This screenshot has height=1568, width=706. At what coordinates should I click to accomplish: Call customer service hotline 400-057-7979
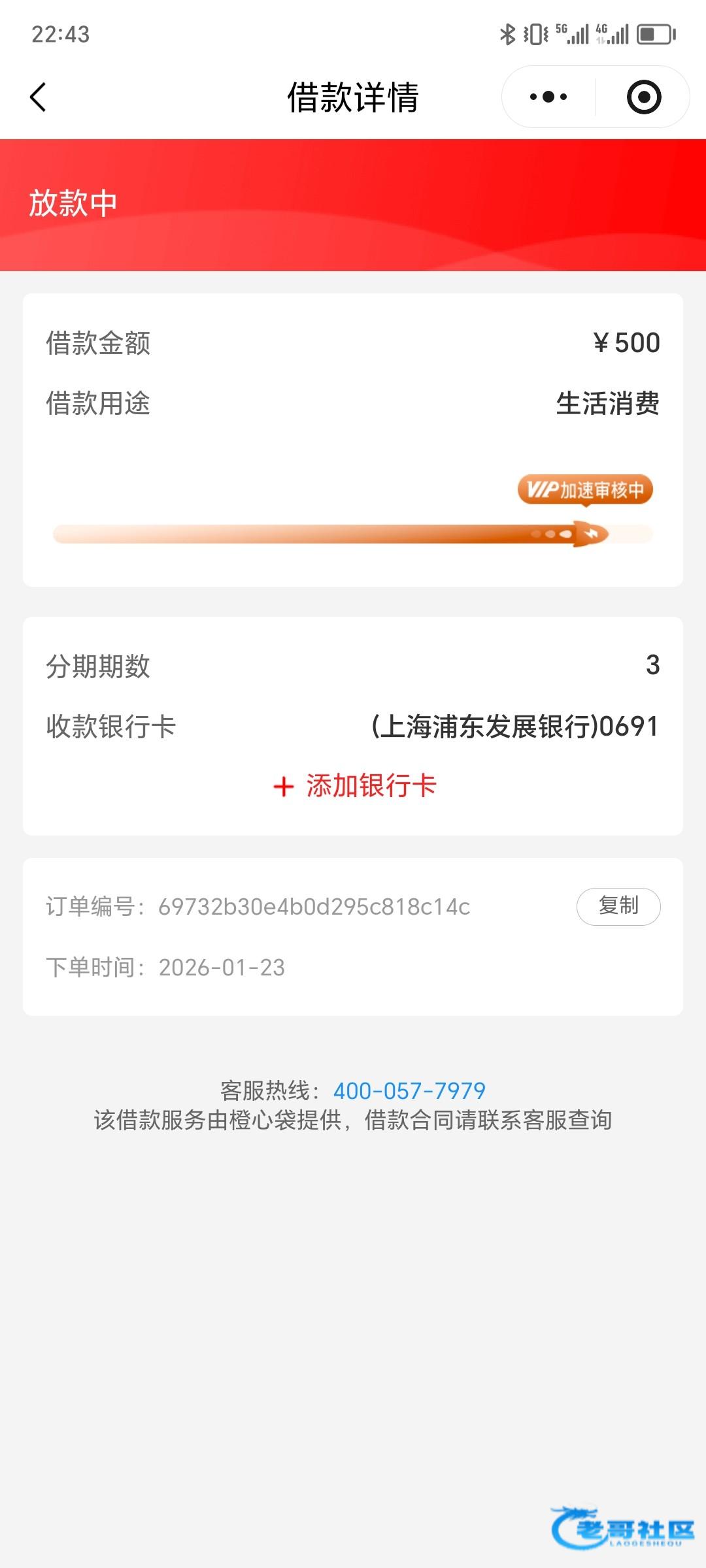(x=409, y=1090)
